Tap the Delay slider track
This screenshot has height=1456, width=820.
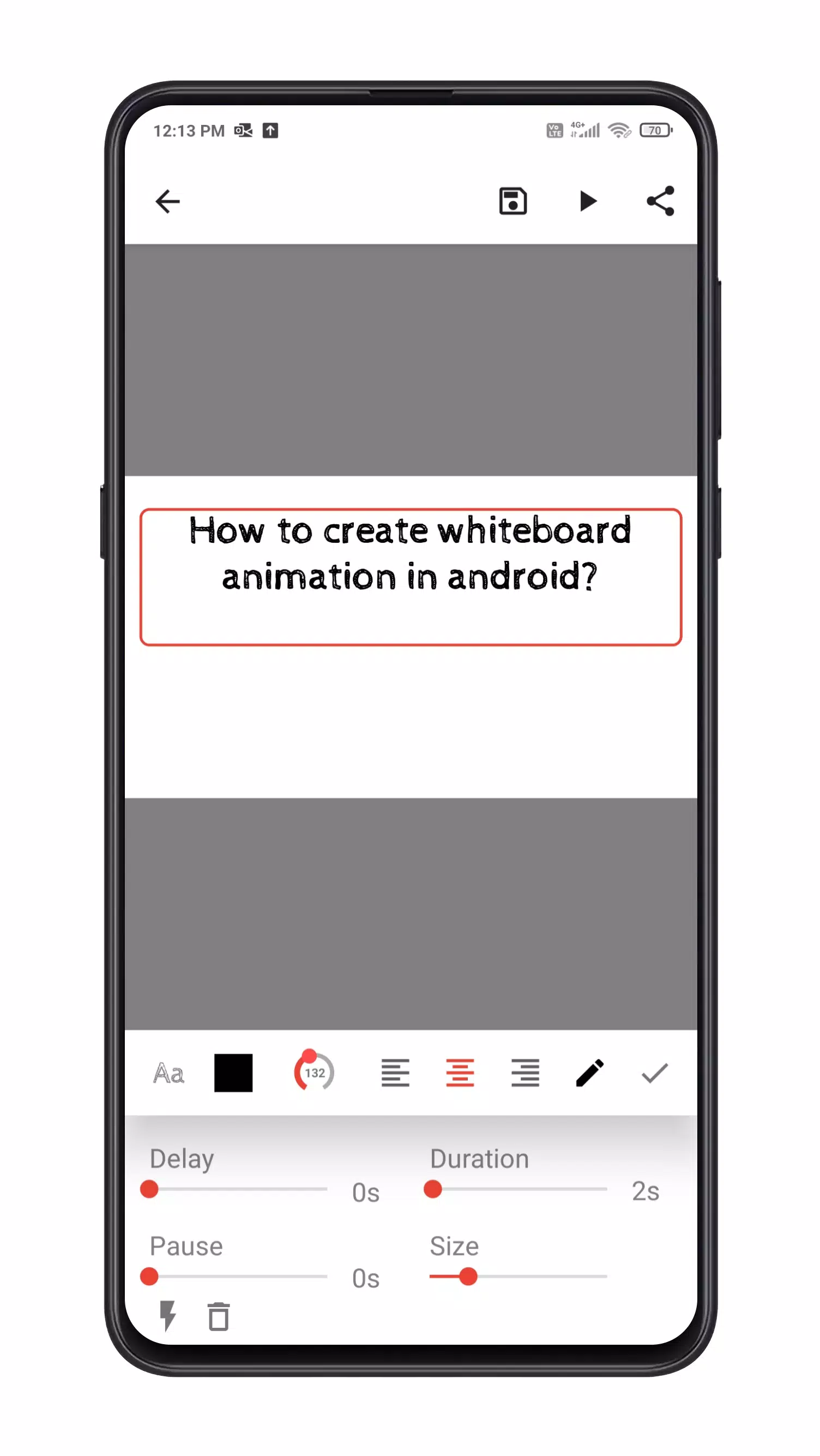tap(237, 1189)
